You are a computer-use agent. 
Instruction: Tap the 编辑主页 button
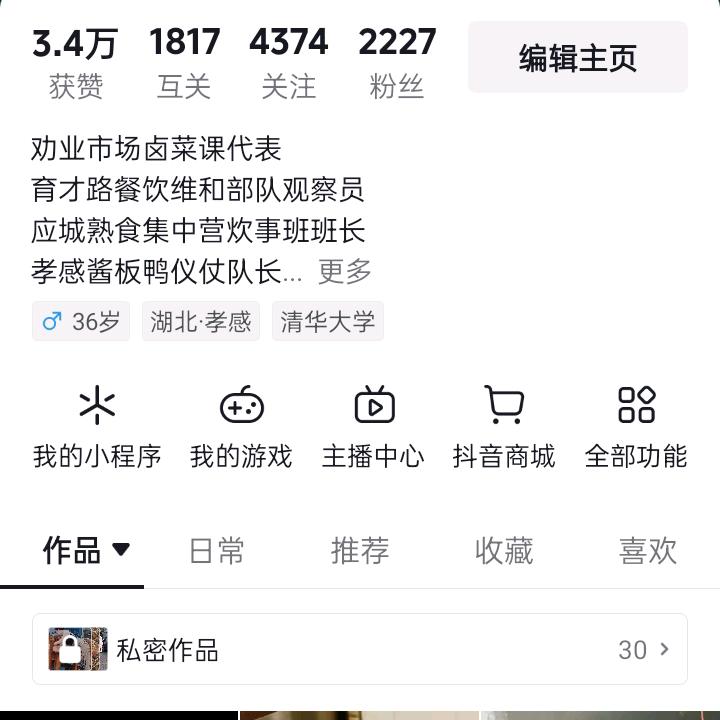pyautogui.click(x=577, y=58)
